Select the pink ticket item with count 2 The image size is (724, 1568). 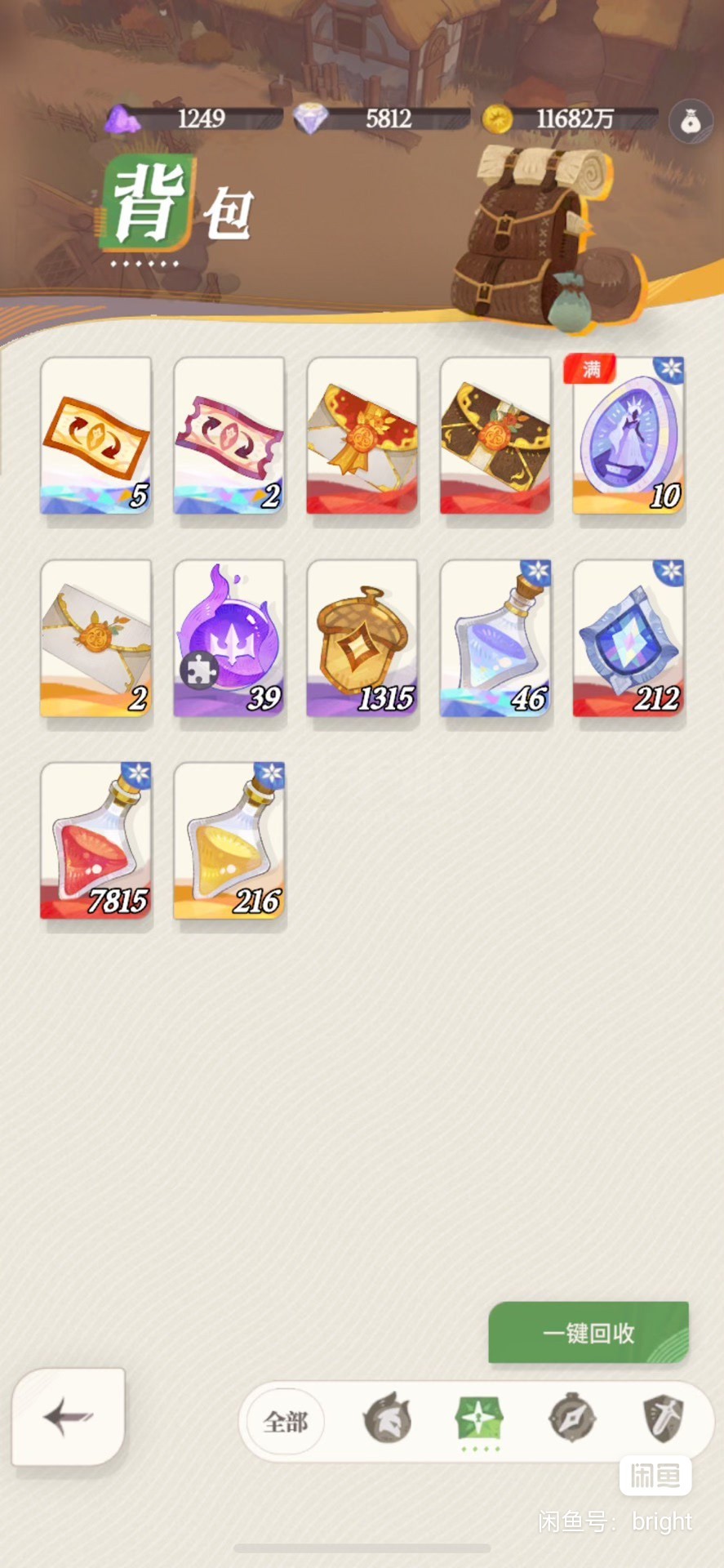pos(229,436)
